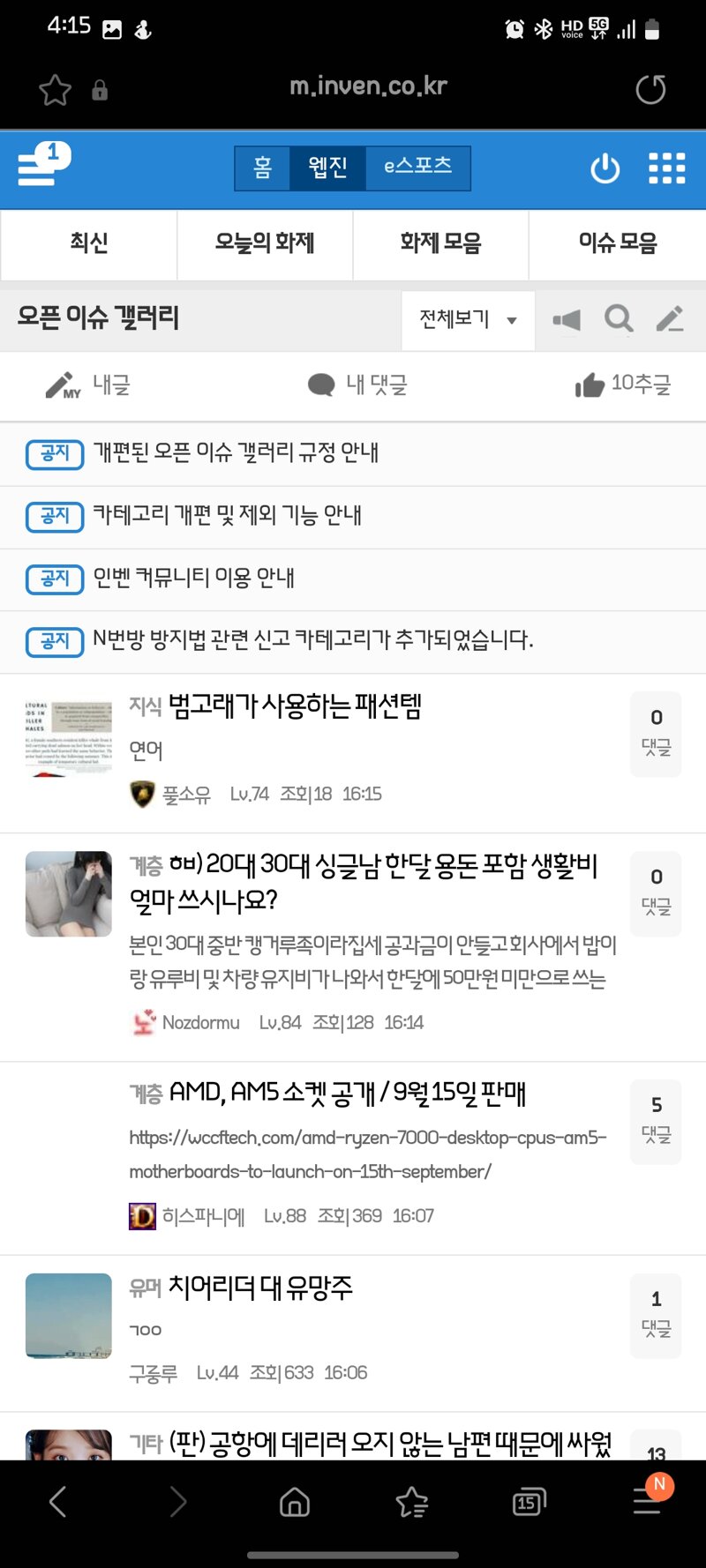View my posts via 내글

[x=88, y=385]
